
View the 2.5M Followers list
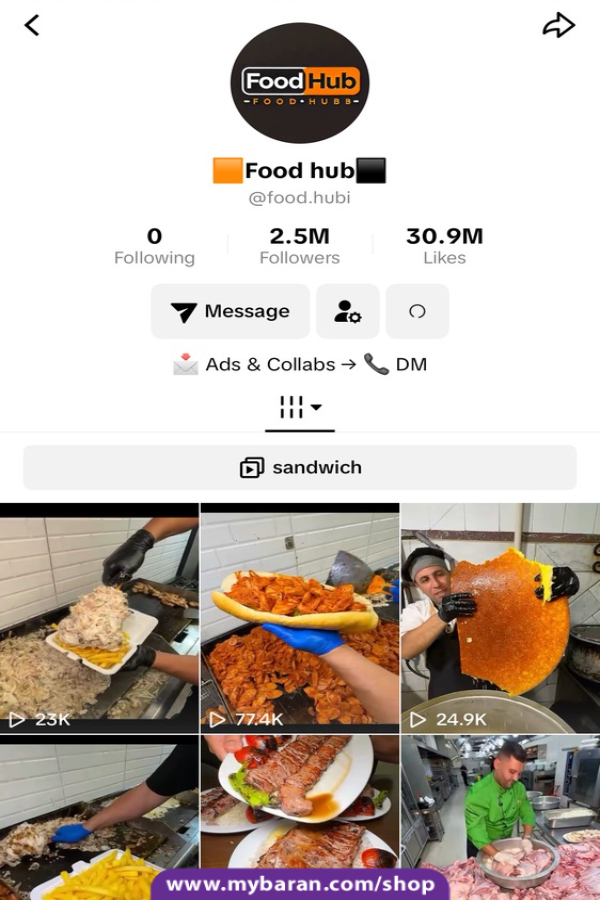tap(300, 246)
